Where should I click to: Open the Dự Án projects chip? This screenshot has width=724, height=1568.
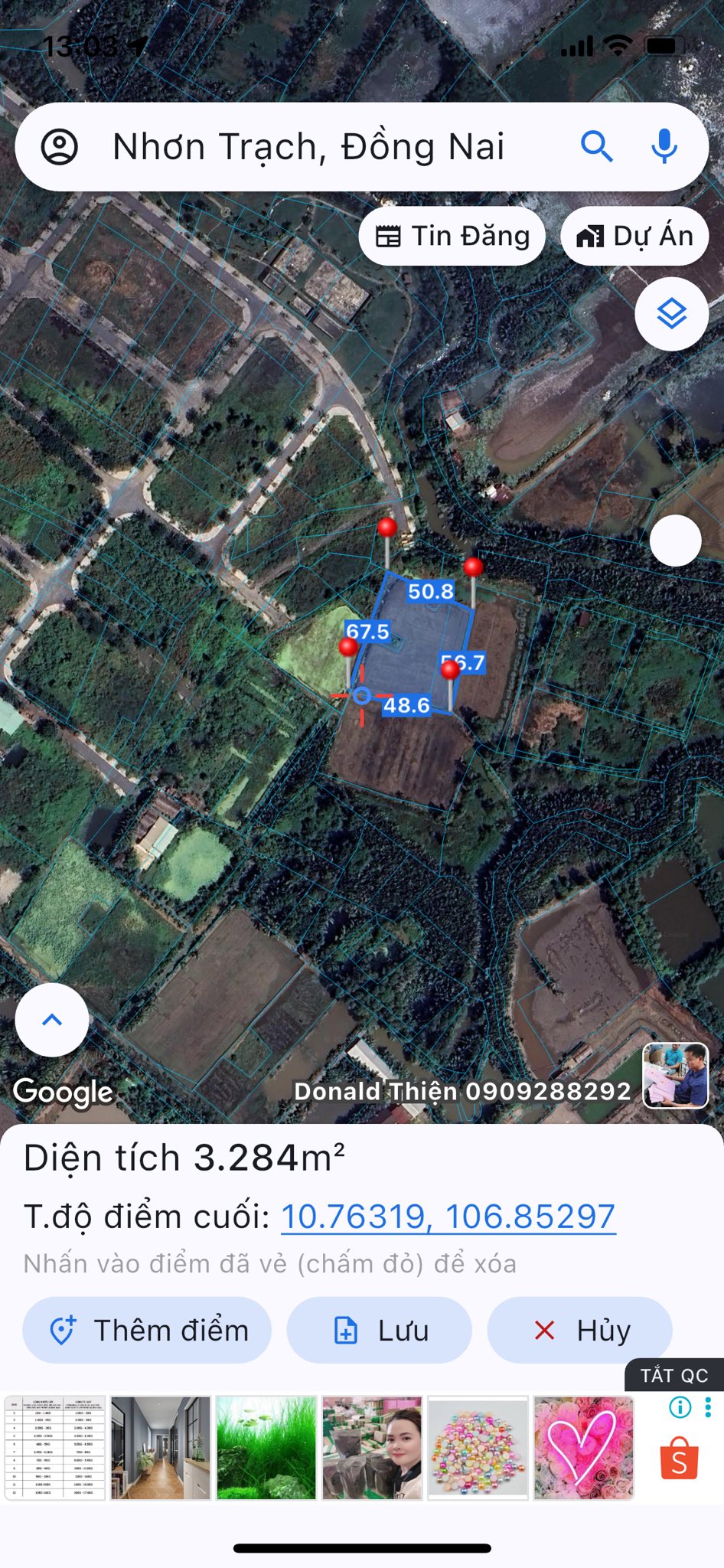tap(634, 236)
